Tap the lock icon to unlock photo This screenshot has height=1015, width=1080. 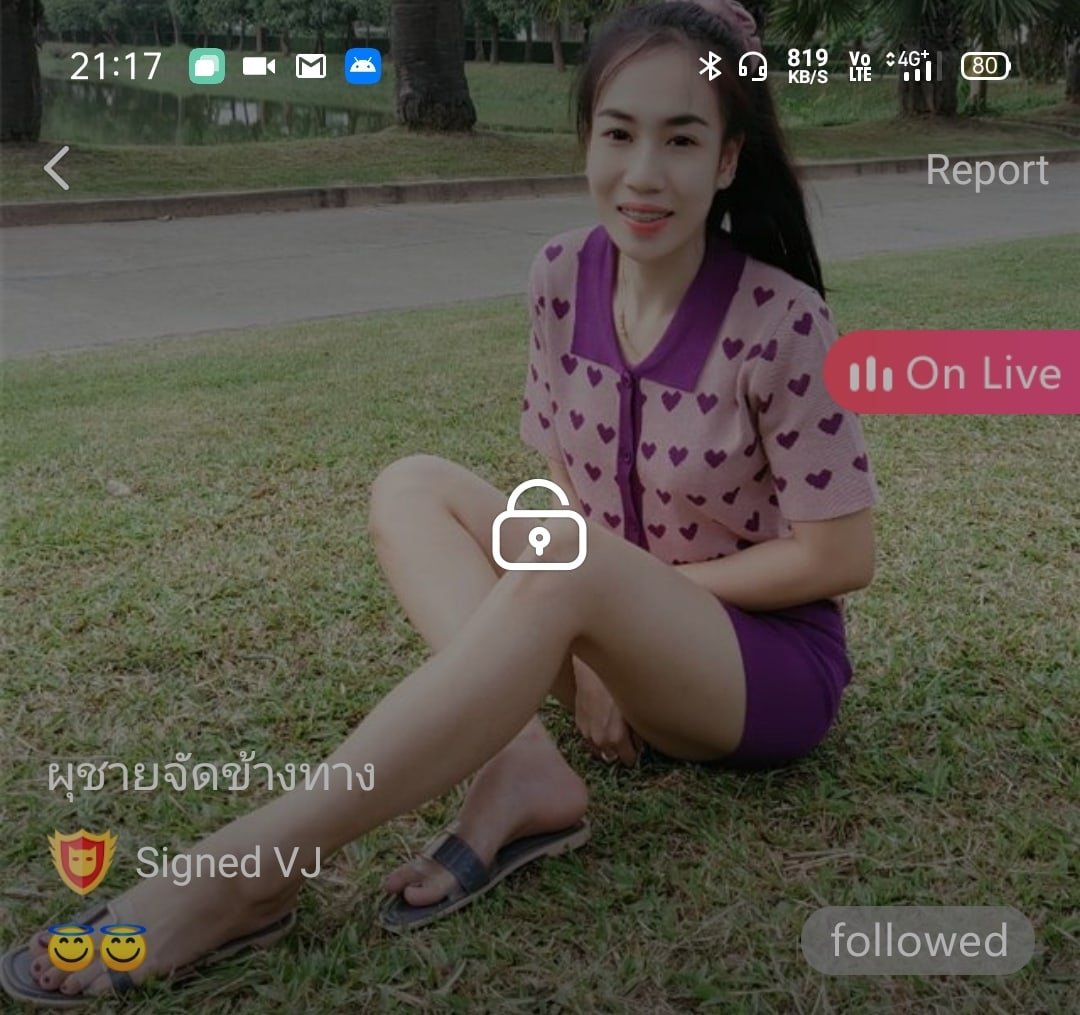(539, 526)
